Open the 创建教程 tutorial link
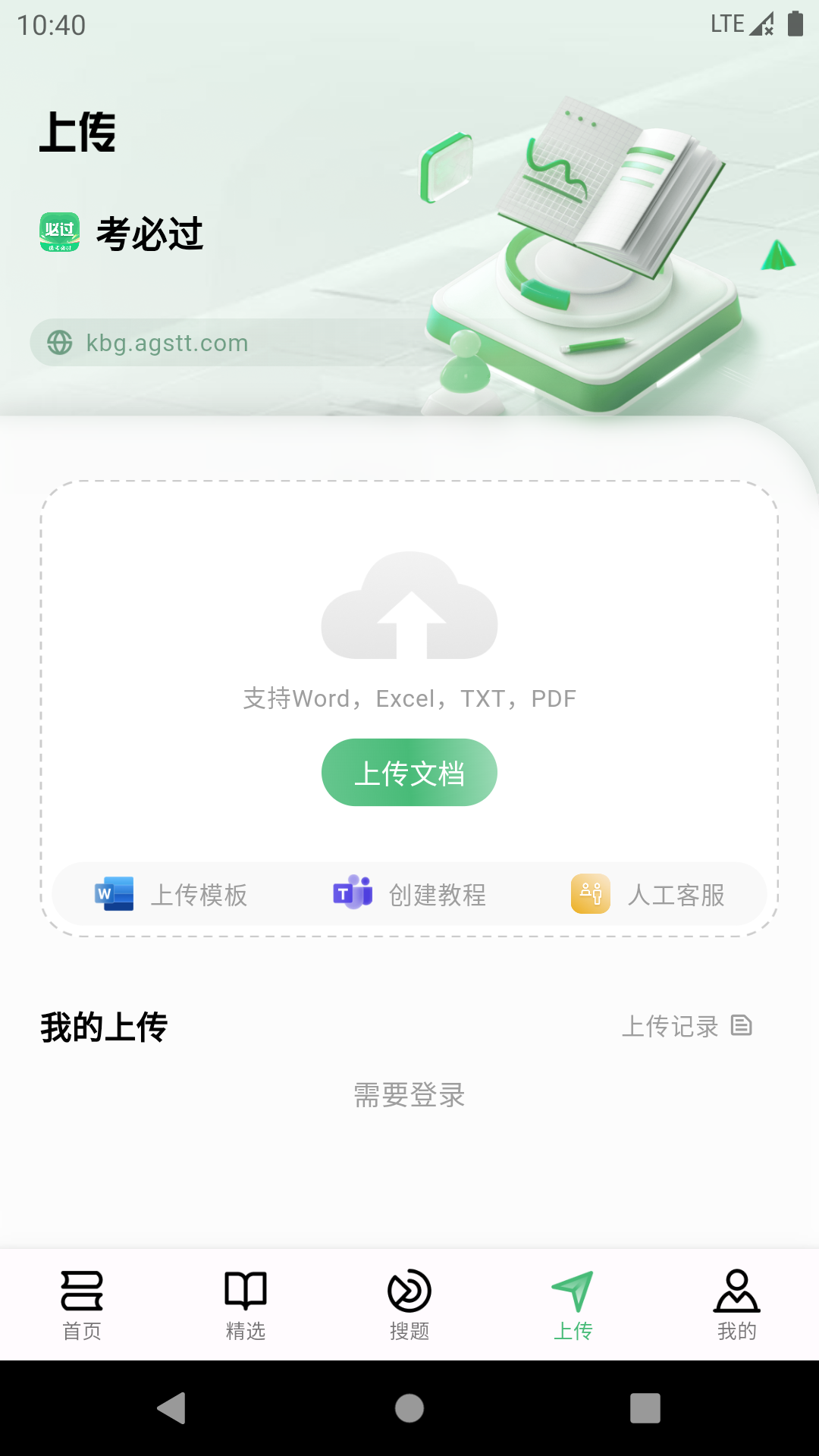 [438, 894]
